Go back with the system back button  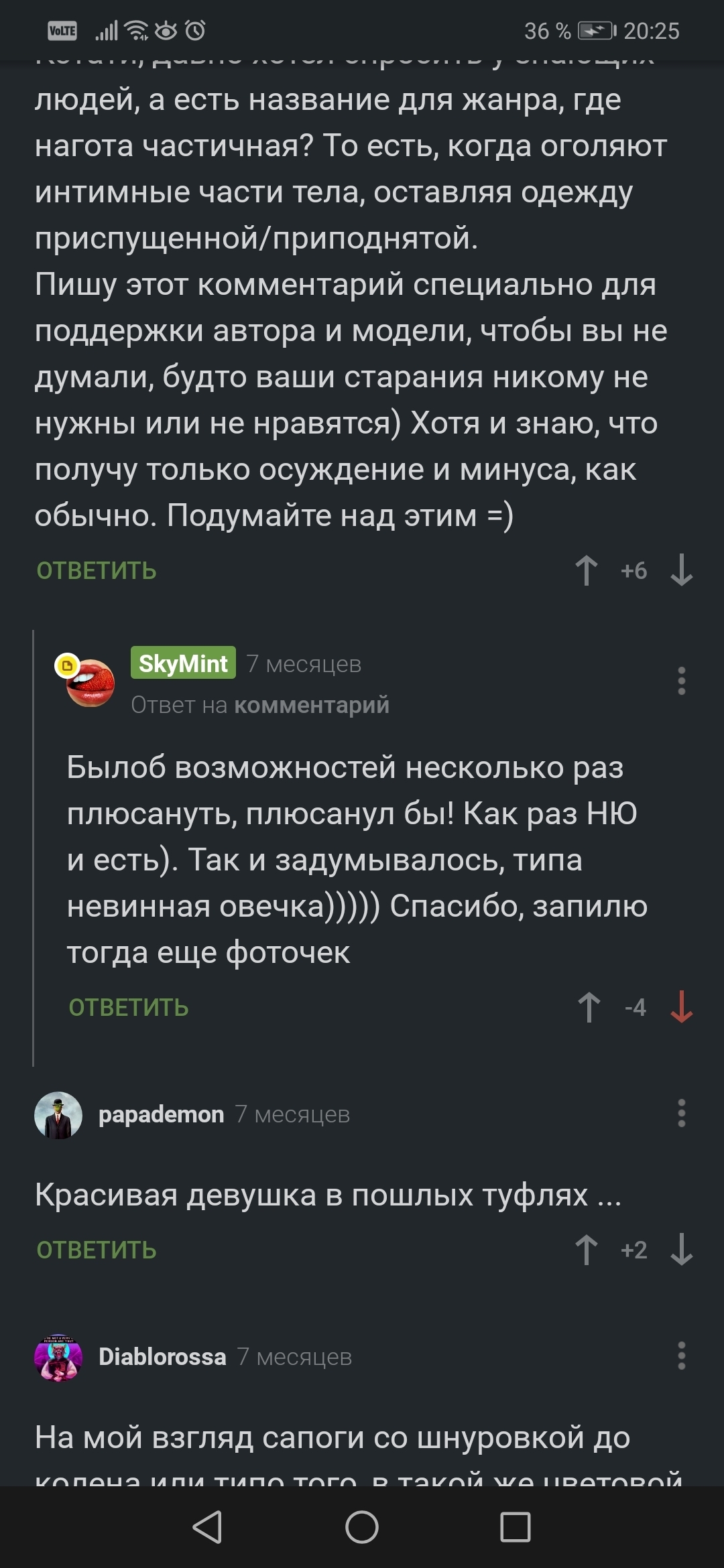(207, 1527)
